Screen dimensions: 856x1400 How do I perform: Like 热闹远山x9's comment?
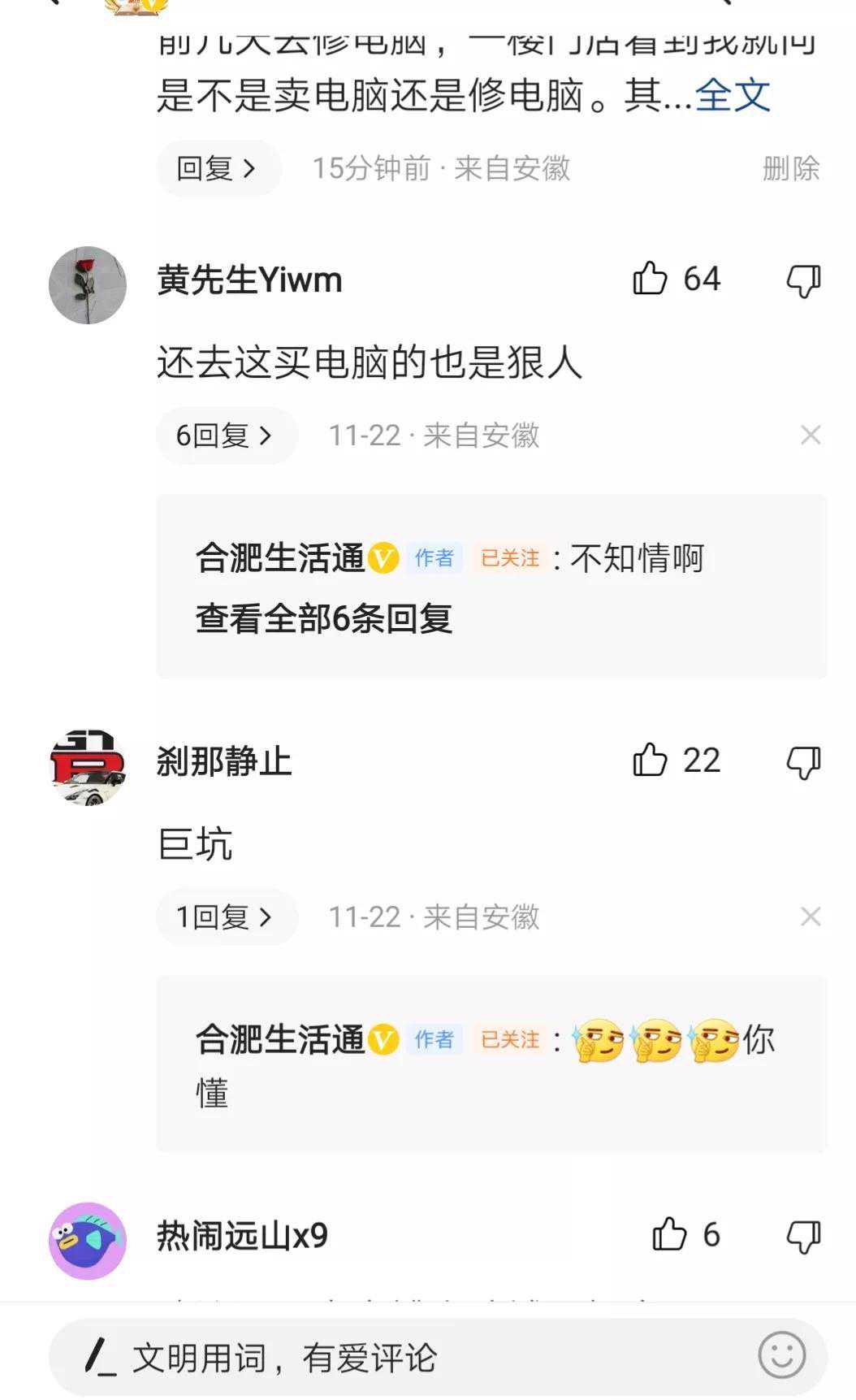670,1234
